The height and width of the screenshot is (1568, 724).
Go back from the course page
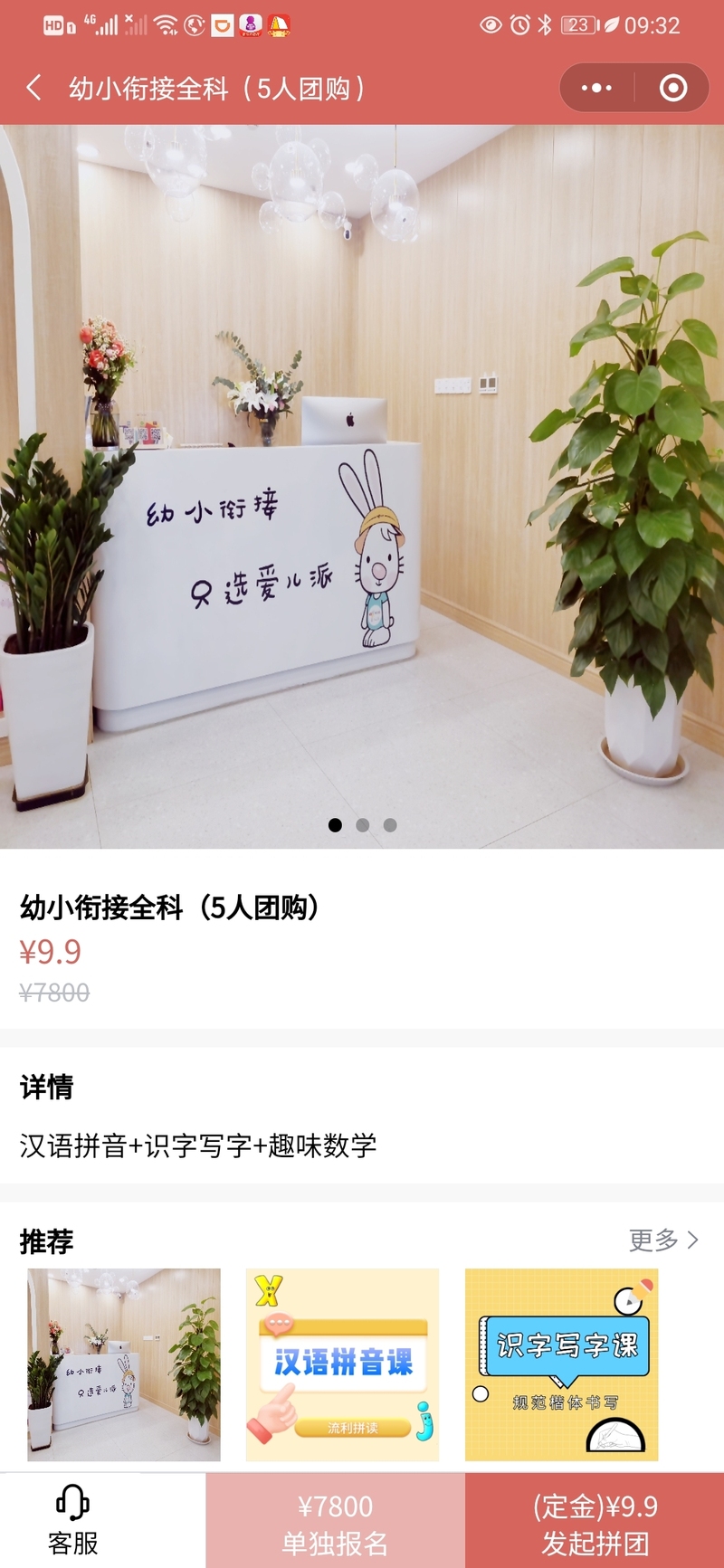[x=34, y=88]
